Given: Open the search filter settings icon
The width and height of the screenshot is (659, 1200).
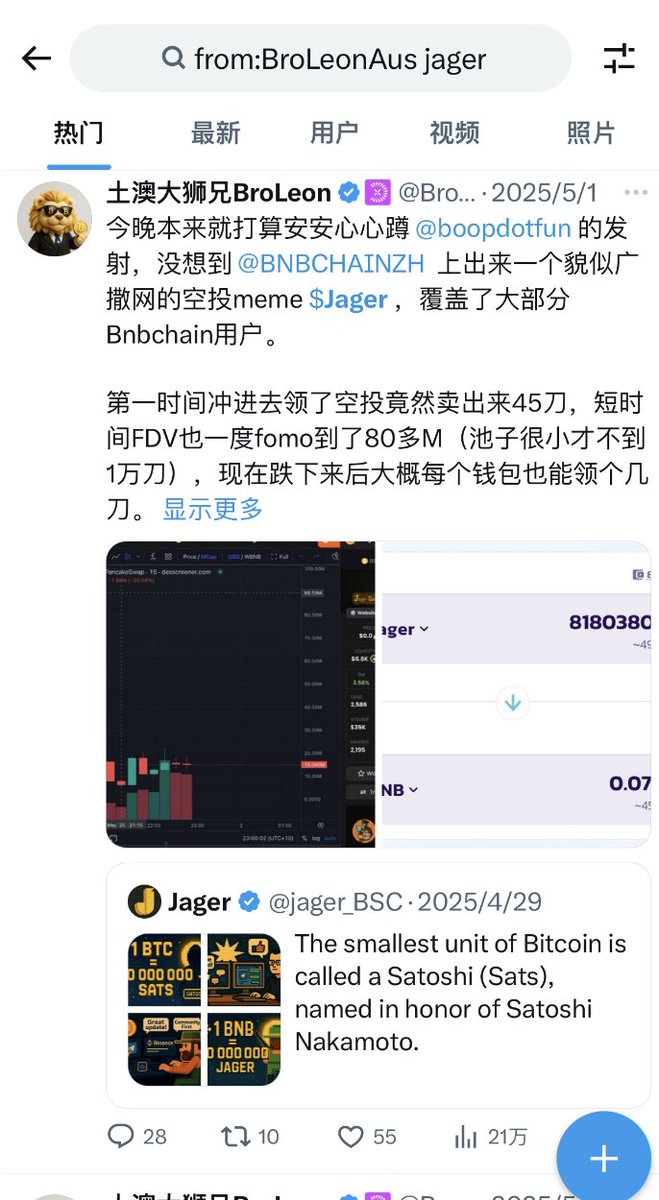Looking at the screenshot, I should coord(619,59).
